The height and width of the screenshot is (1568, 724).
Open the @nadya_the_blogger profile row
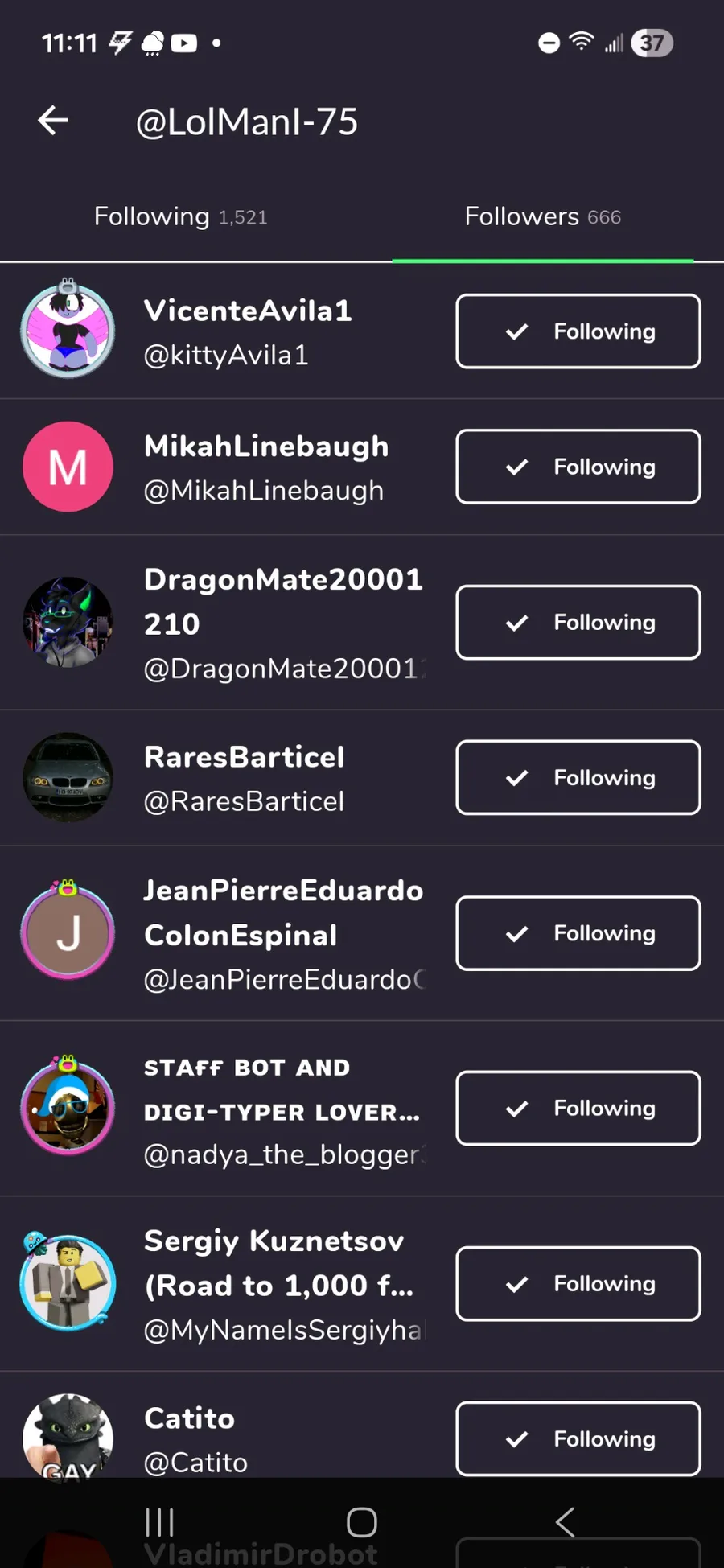tap(282, 1110)
